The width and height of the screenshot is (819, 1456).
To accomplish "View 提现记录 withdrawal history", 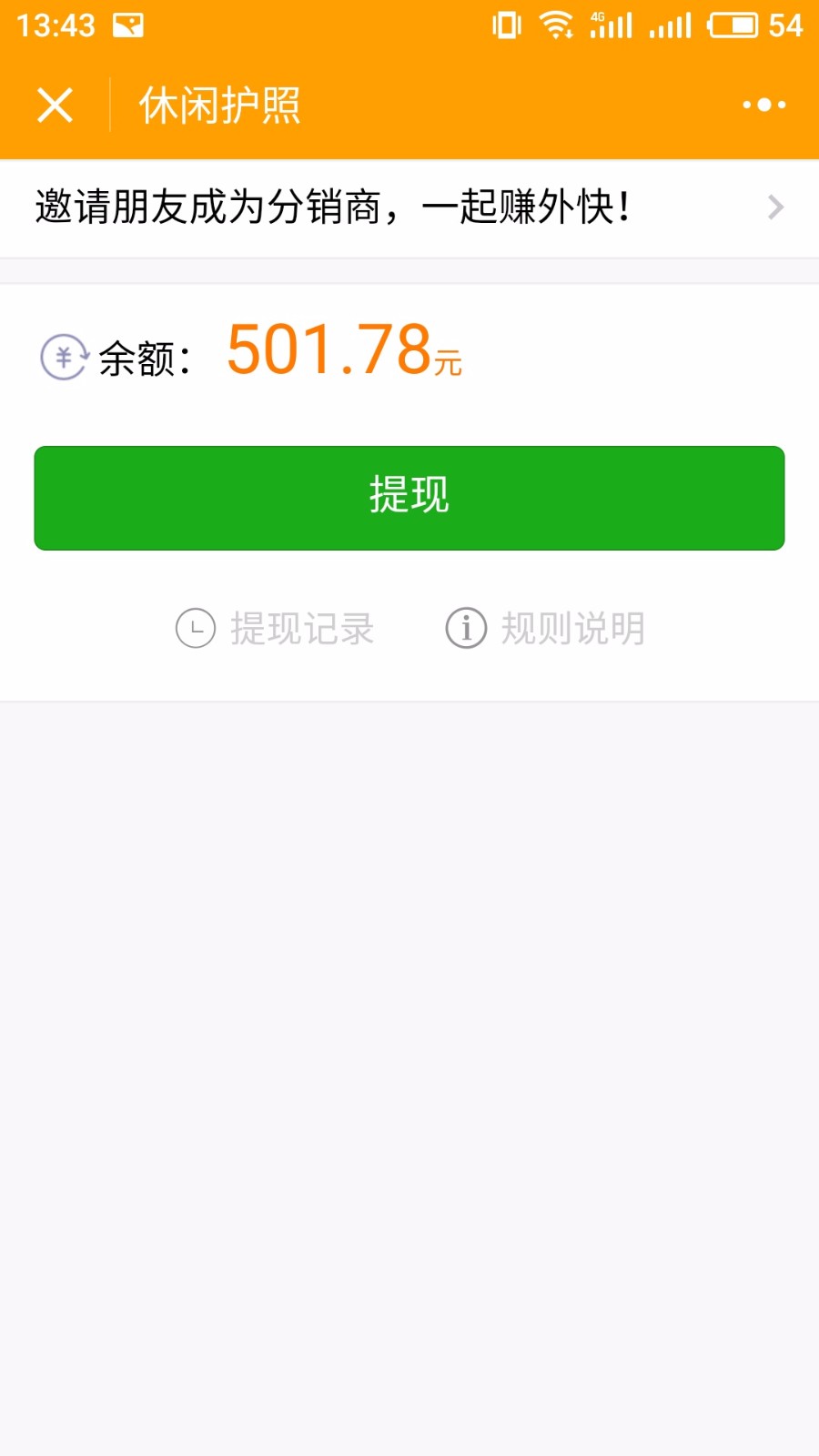I will 276,628.
